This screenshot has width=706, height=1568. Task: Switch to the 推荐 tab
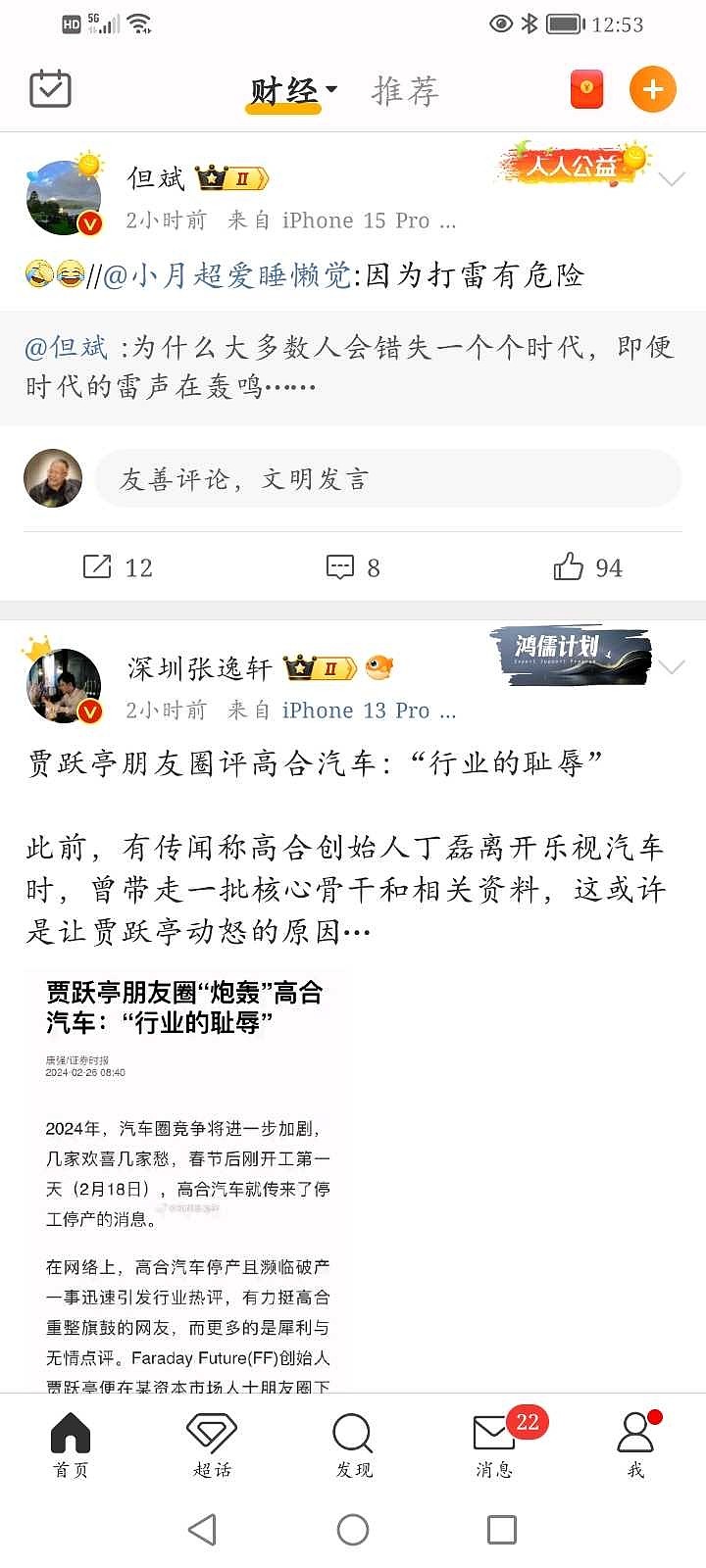point(406,90)
